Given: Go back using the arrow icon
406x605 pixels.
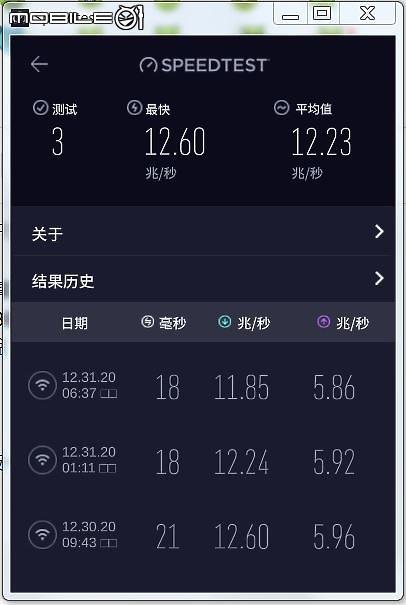Looking at the screenshot, I should coord(39,64).
